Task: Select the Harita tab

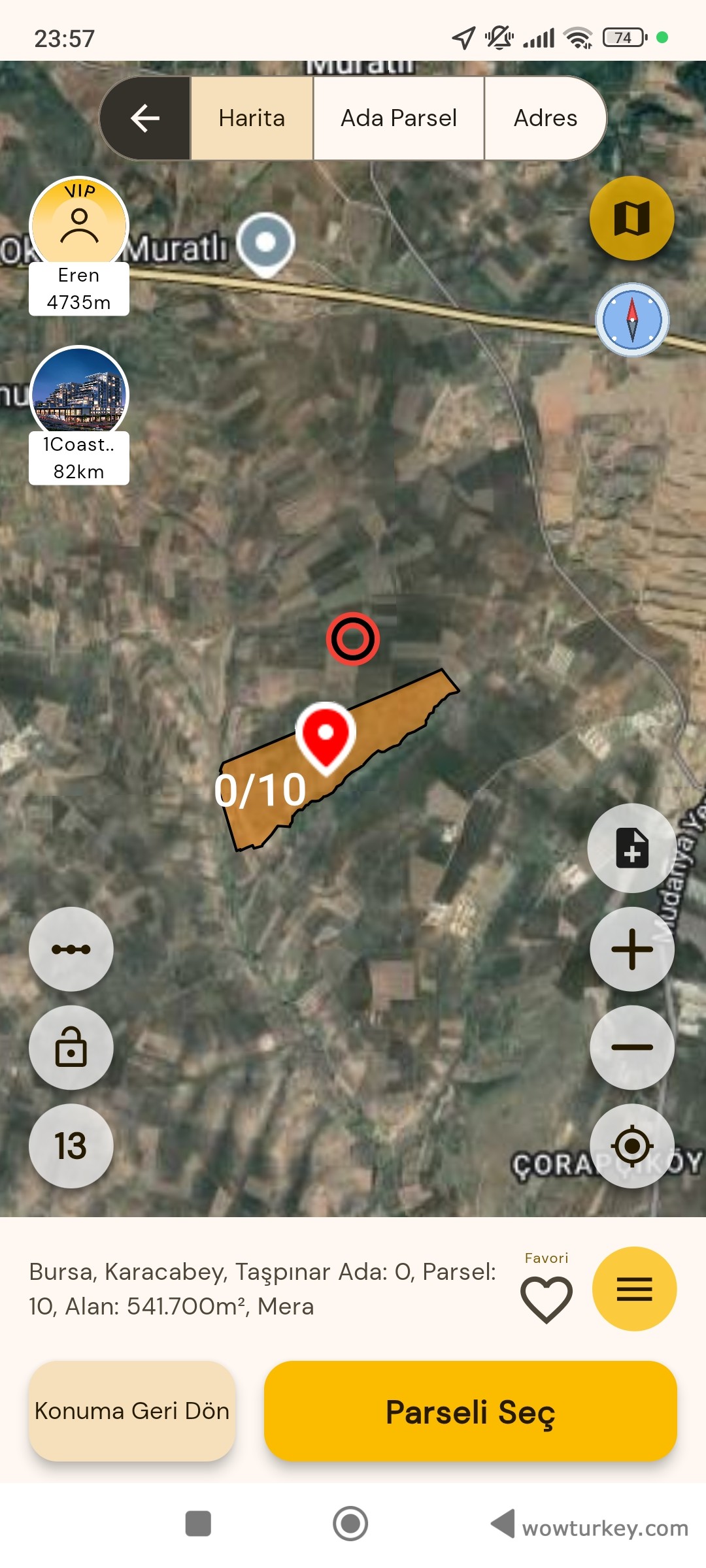Action: pos(252,118)
